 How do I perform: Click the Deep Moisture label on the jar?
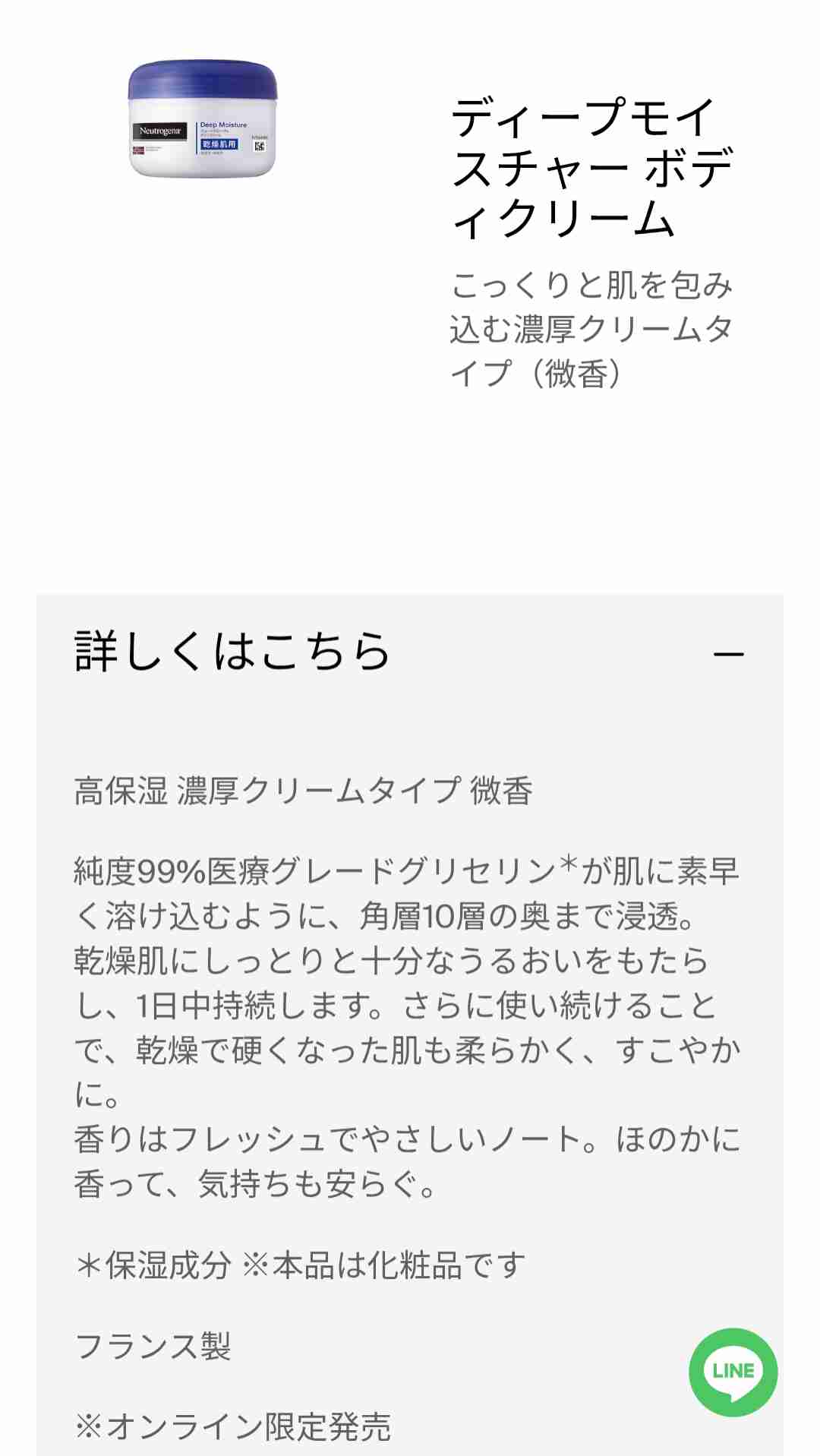[224, 125]
